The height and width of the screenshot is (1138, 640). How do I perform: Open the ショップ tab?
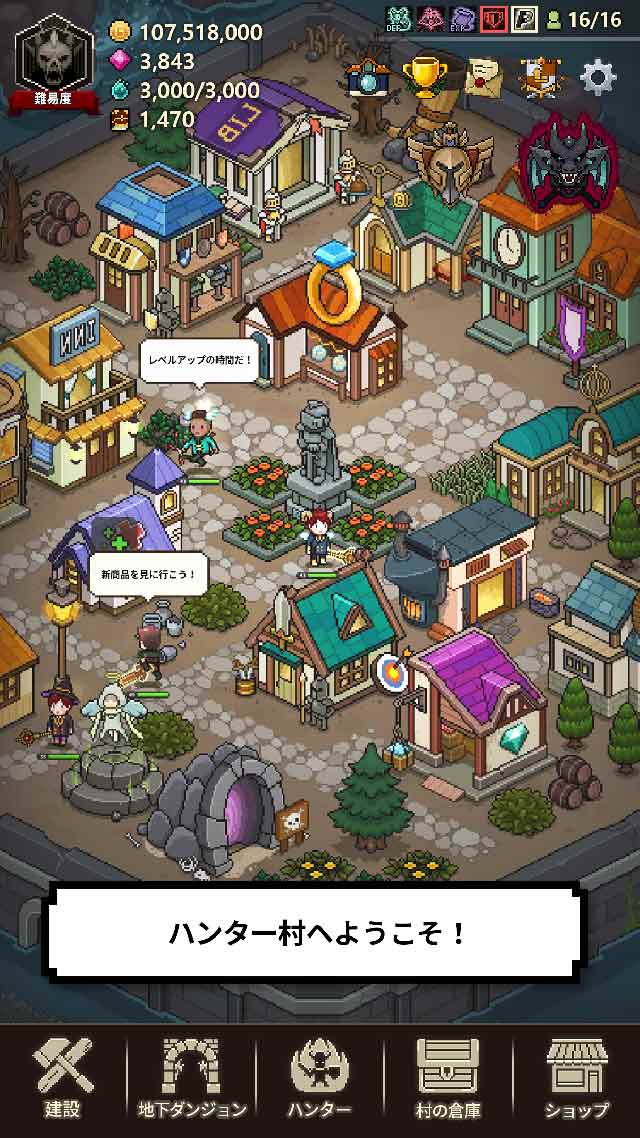[x=577, y=1077]
